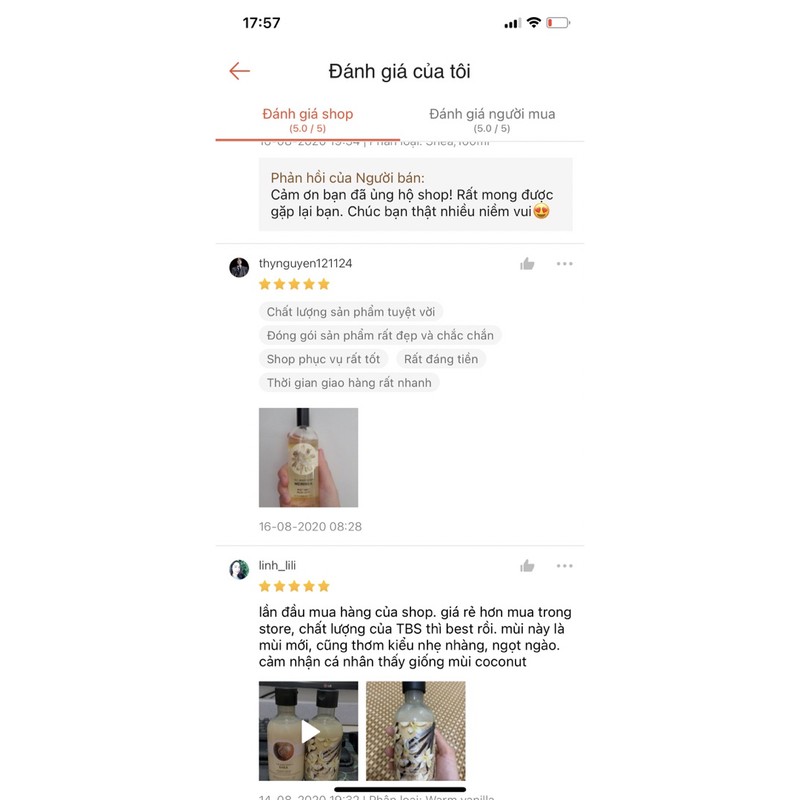Open more options on thynguyen121124's review
This screenshot has height=800, width=800.
565,264
